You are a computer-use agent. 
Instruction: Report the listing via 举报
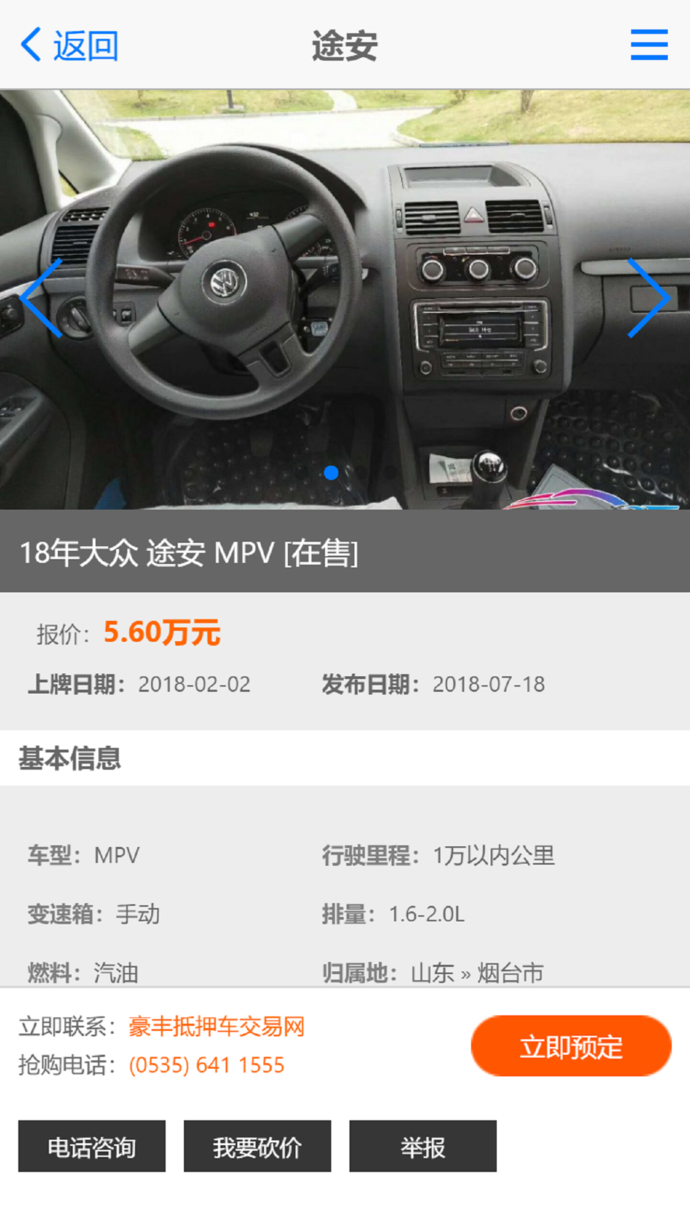(x=422, y=1146)
